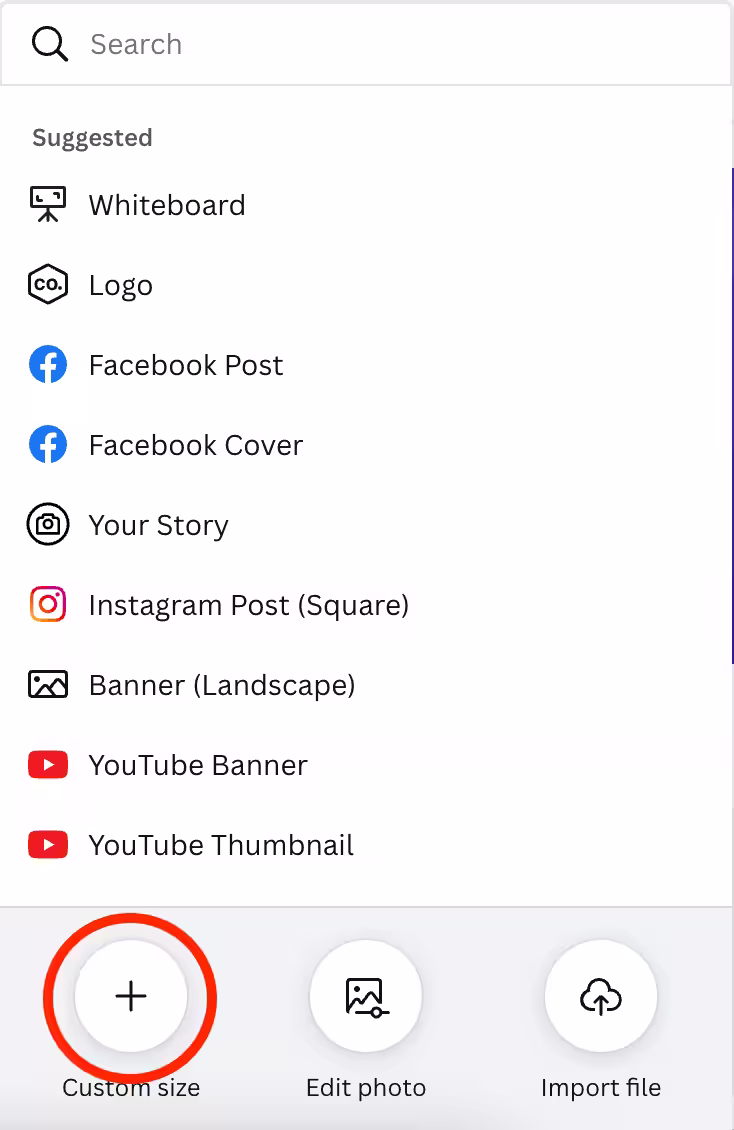Open Facebook Post template option
Screen dimensions: 734x1130
click(x=185, y=365)
